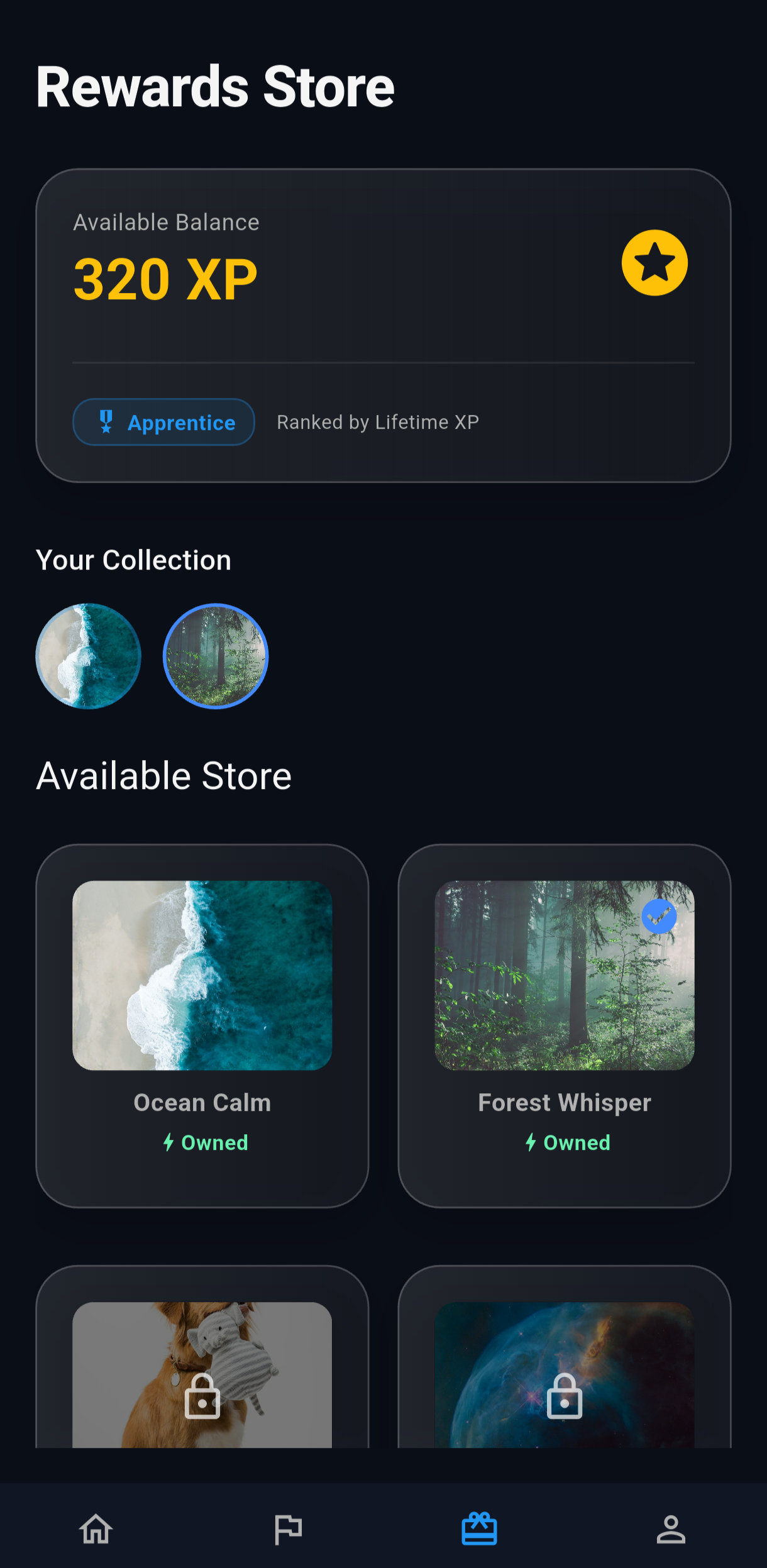The height and width of the screenshot is (1568, 767).
Task: Open the Available Store section header
Action: (163, 774)
